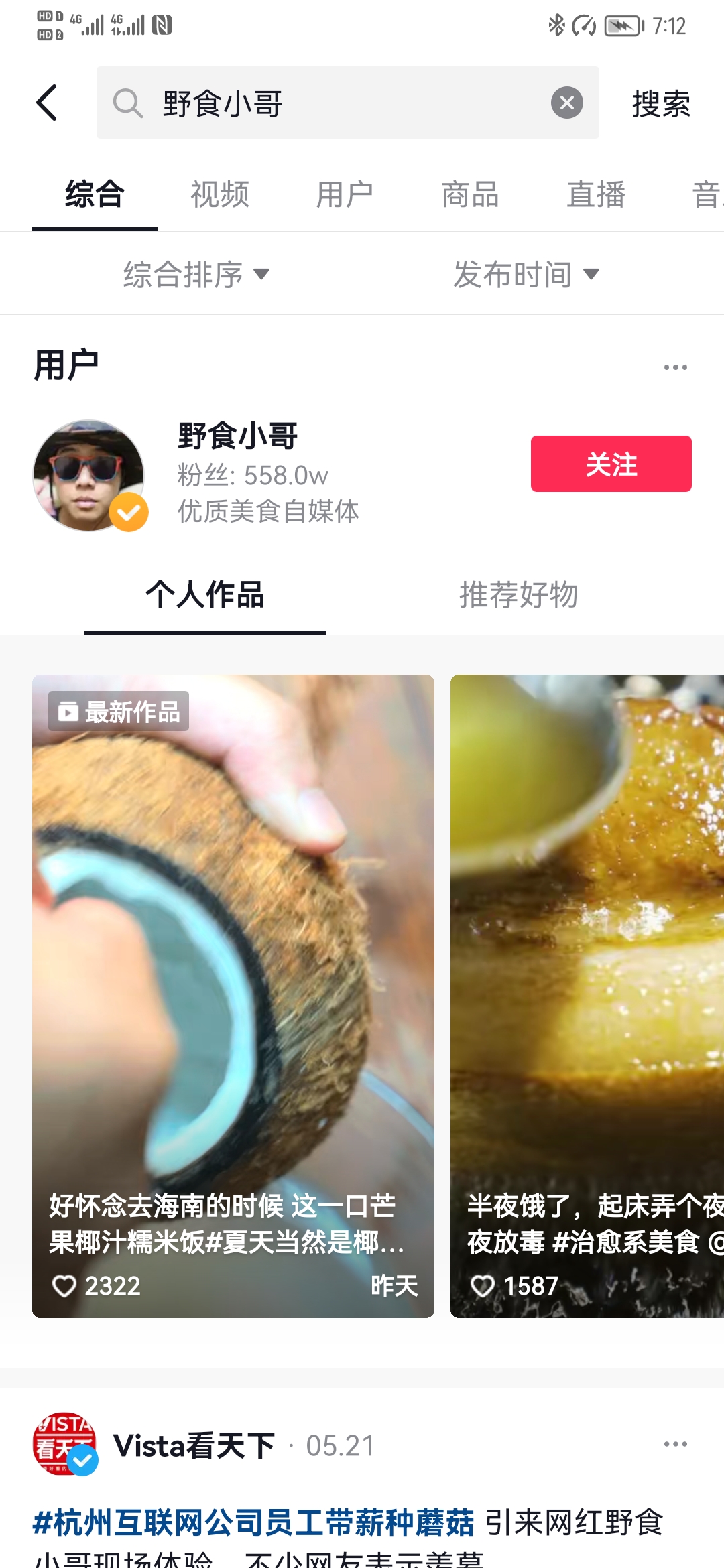Image resolution: width=724 pixels, height=1568 pixels.
Task: Tap the 搜索 button
Action: pos(660,104)
